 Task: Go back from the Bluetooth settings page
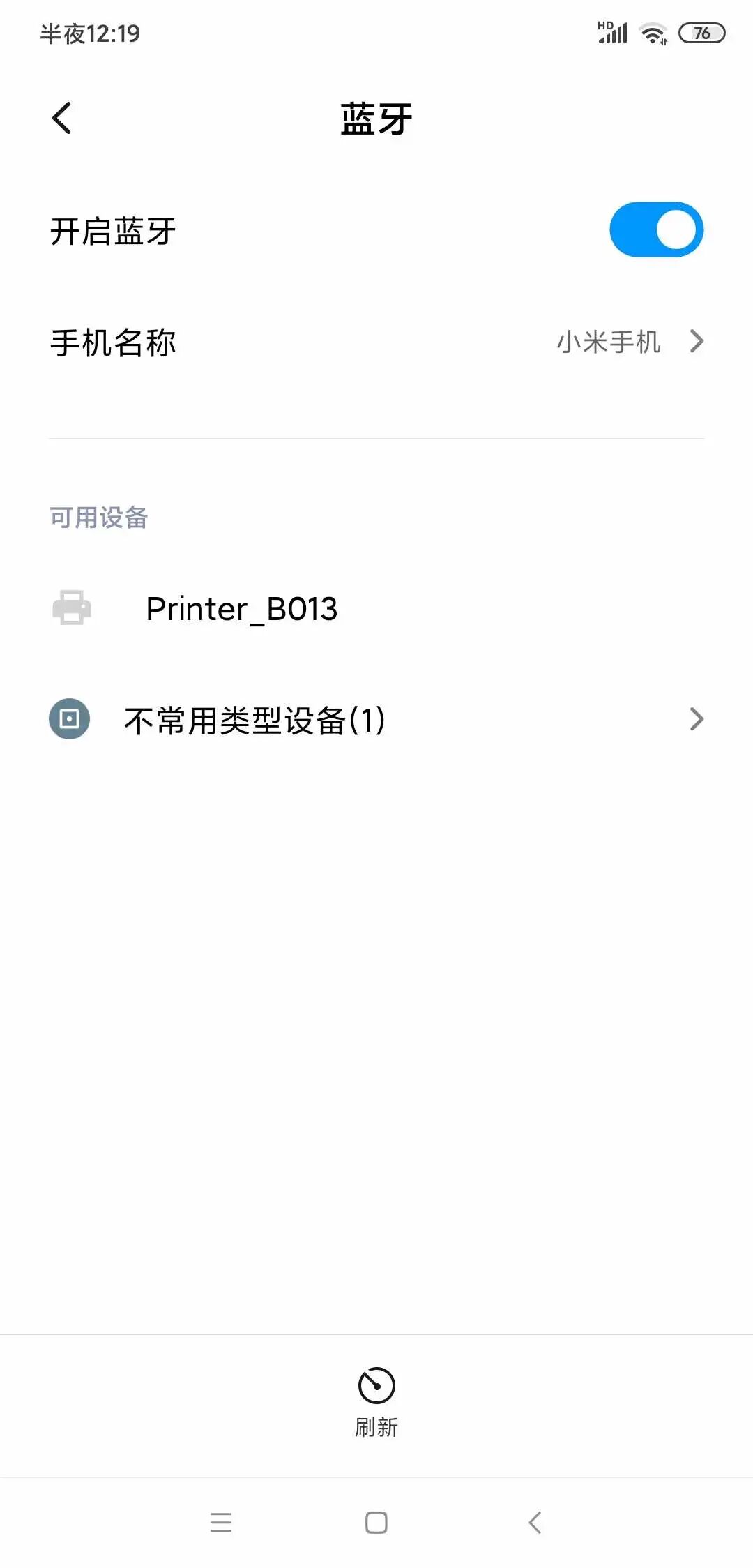[62, 118]
